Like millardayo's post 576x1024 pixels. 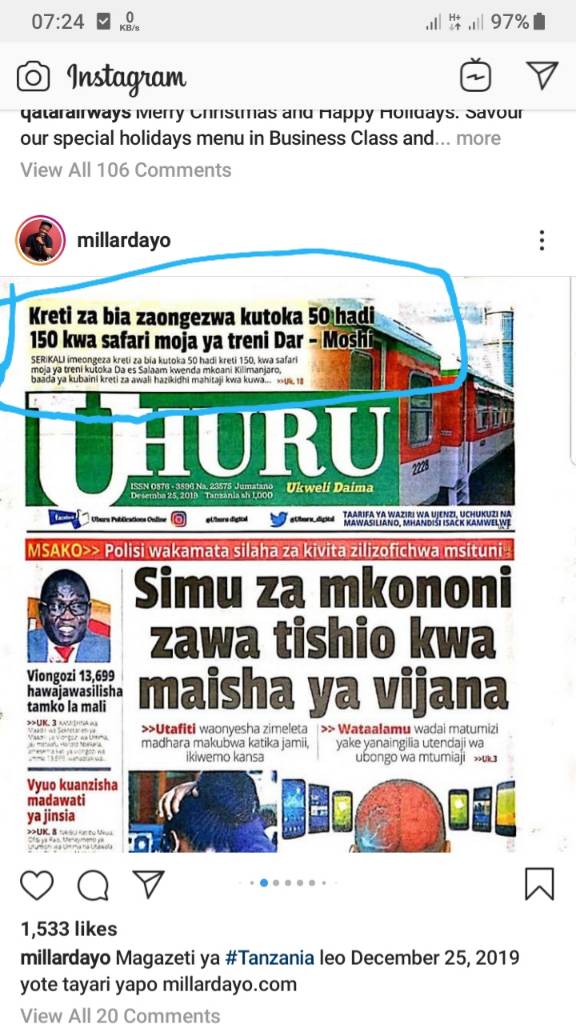37,886
